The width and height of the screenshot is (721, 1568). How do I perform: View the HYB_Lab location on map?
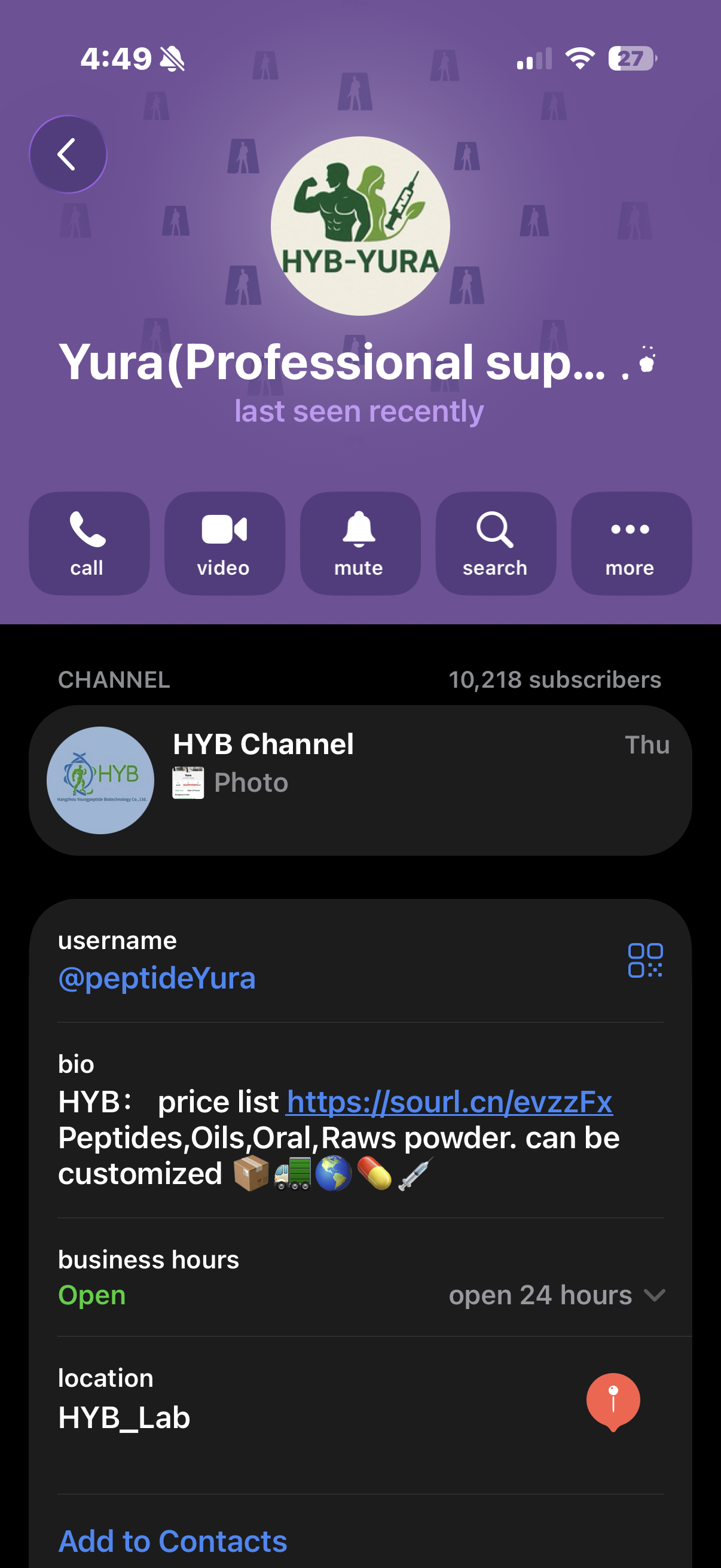[613, 1401]
